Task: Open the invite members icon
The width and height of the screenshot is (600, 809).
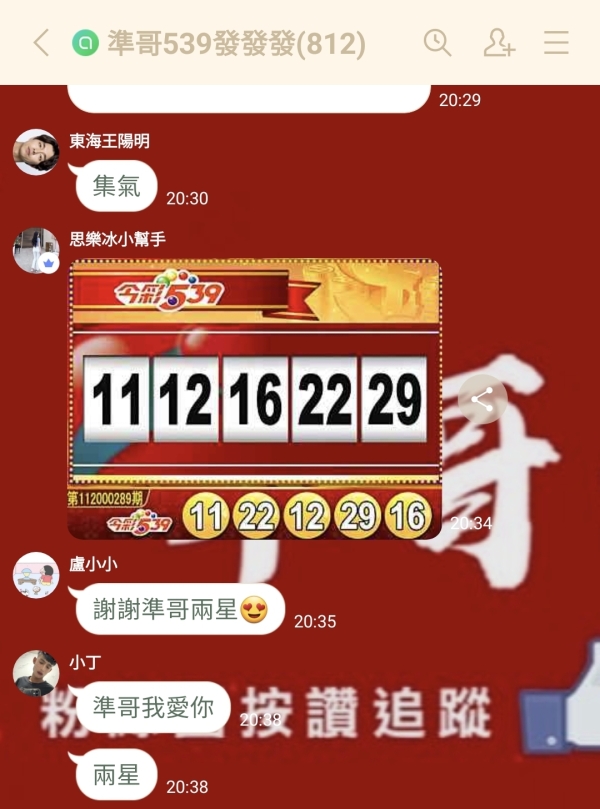Action: click(498, 43)
